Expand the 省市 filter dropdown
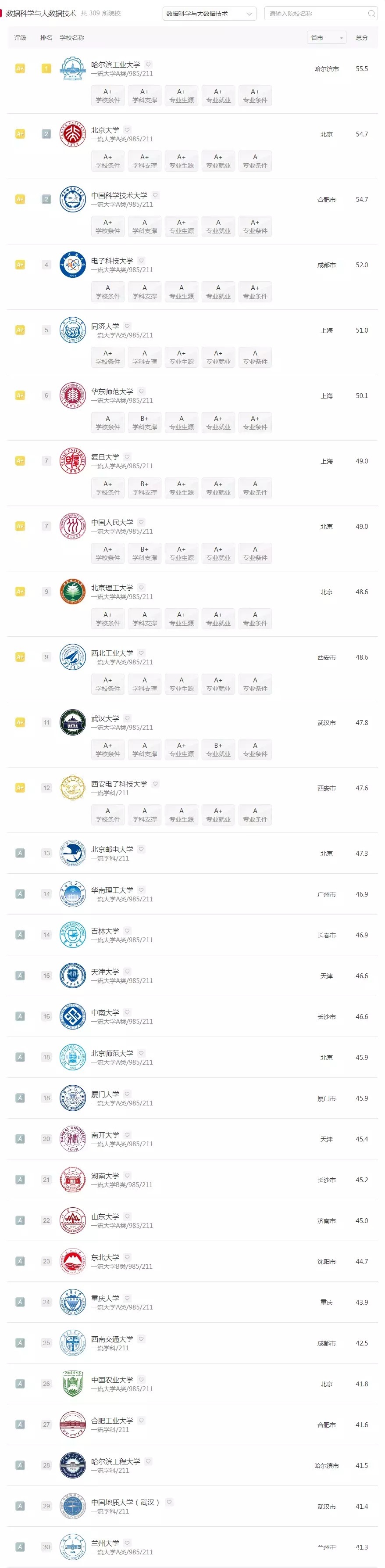385x1568 pixels. pyautogui.click(x=327, y=38)
